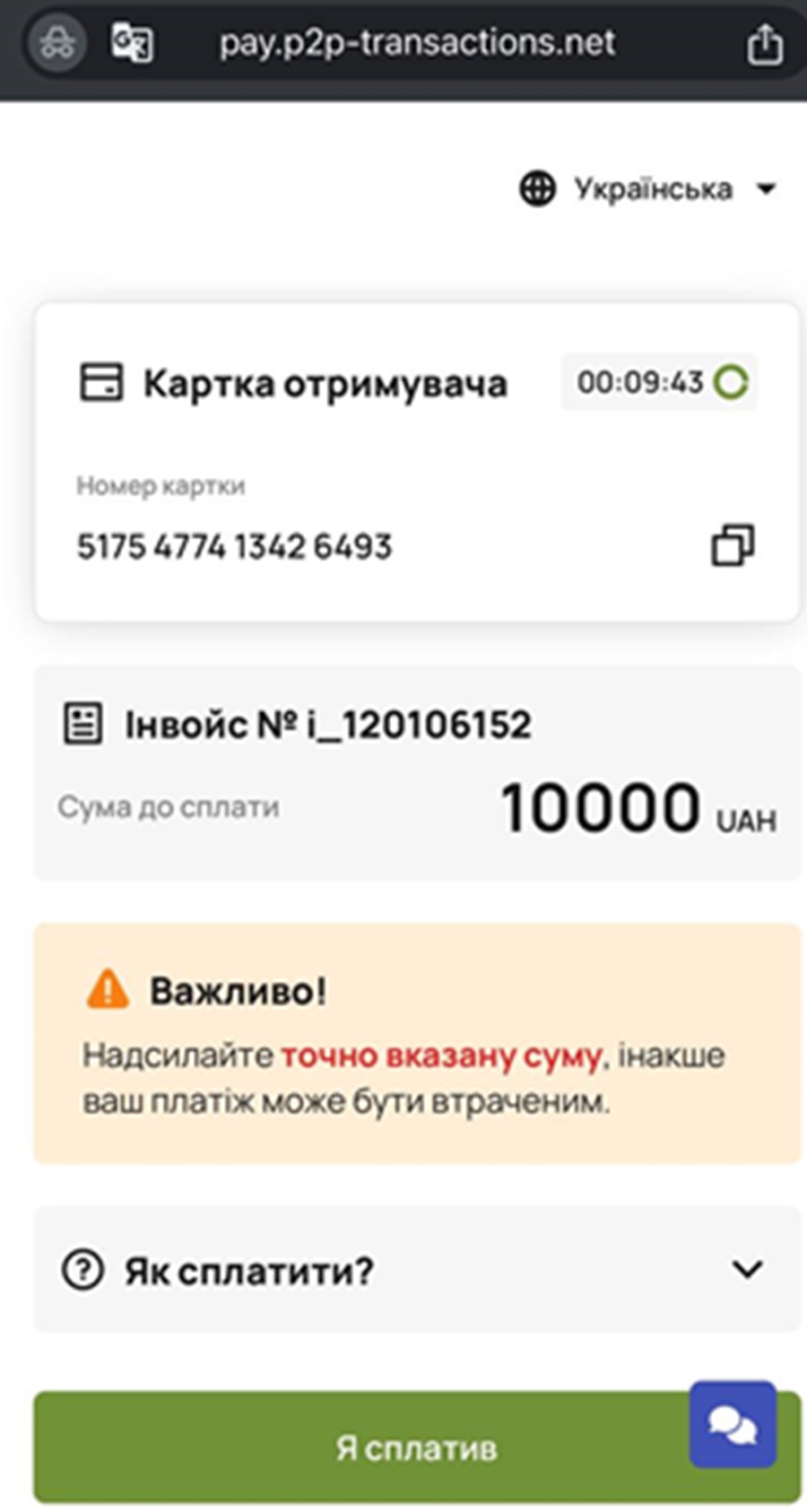807x1512 pixels.
Task: Copy the recipient card number
Action: [x=733, y=545]
